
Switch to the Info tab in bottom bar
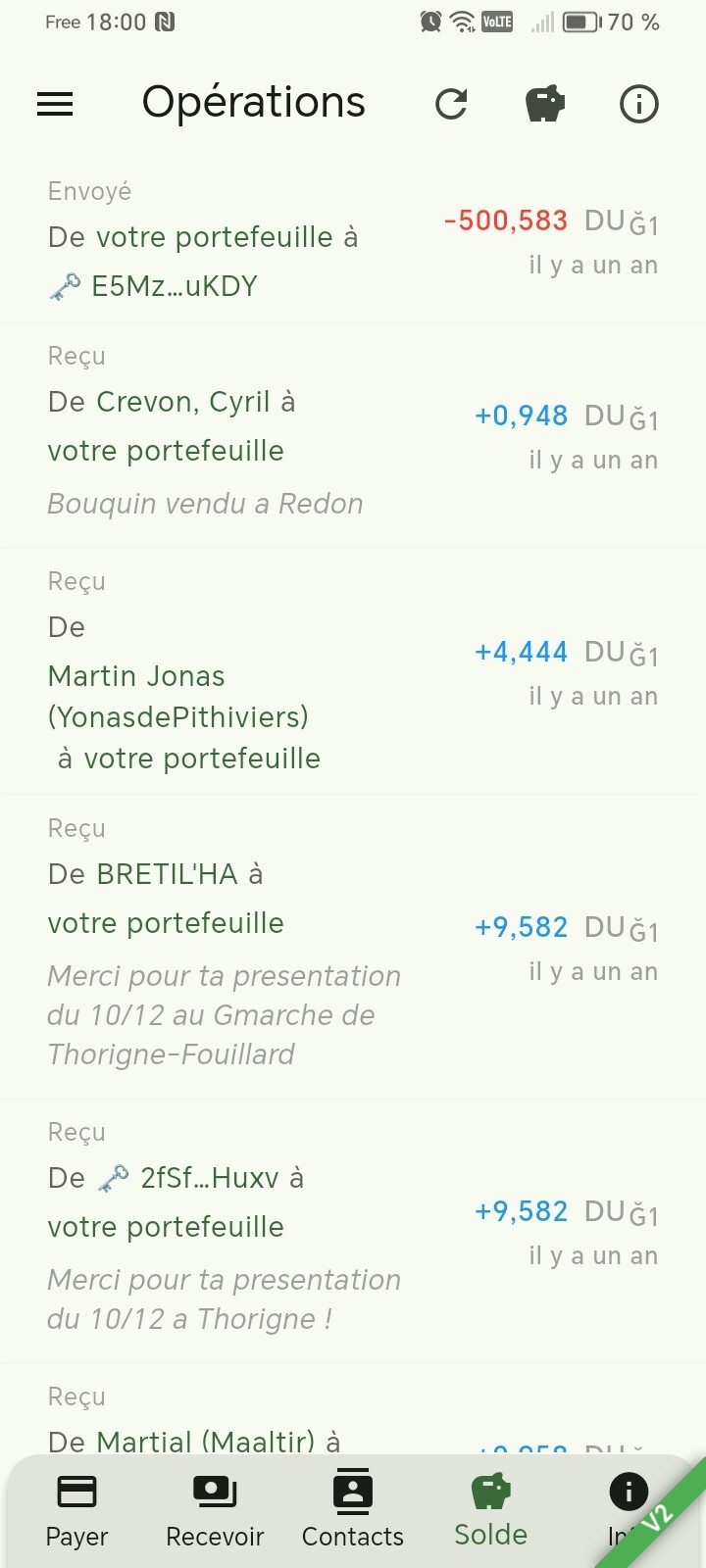click(x=628, y=1512)
